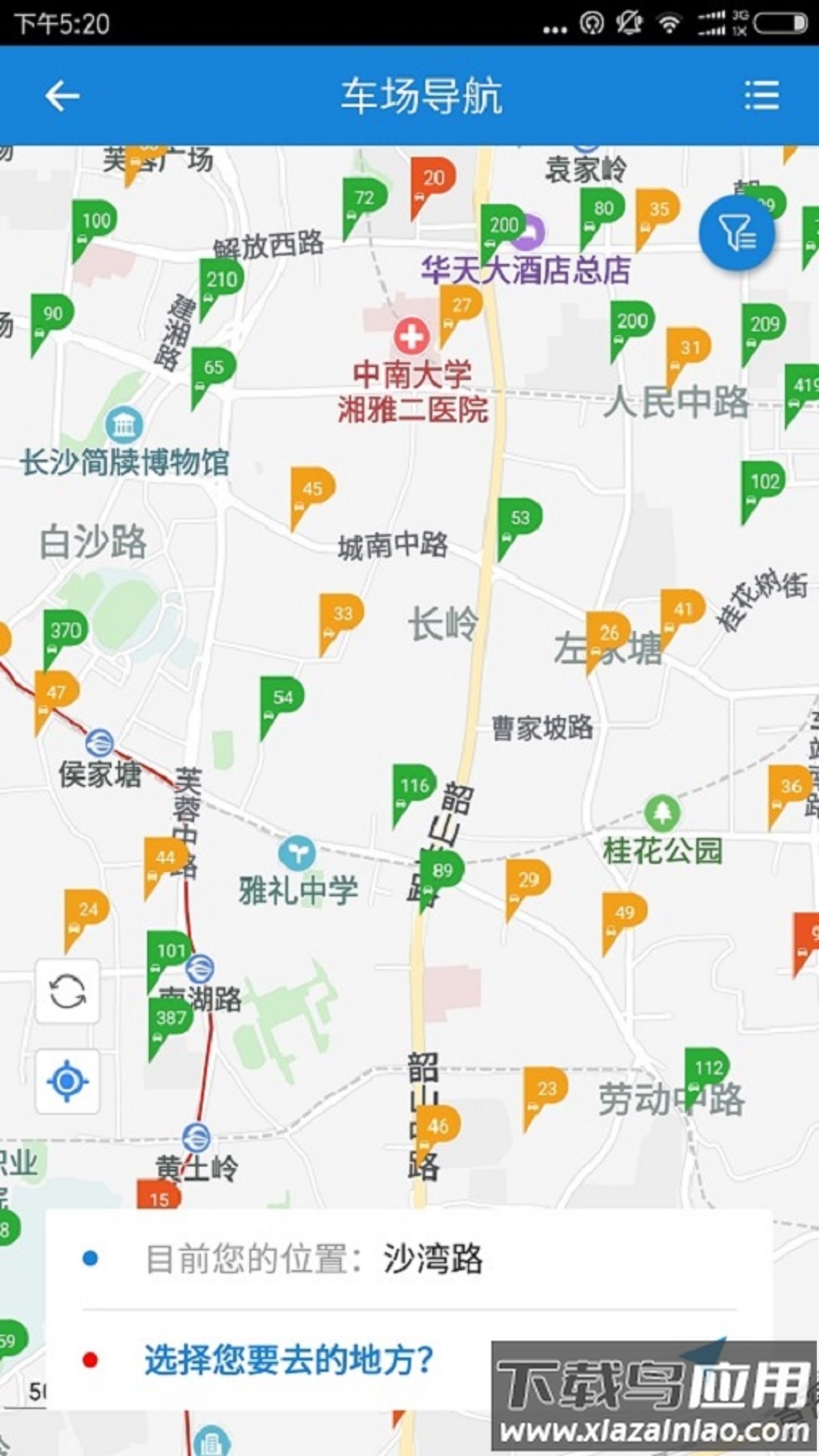The width and height of the screenshot is (819, 1456).
Task: Refresh the parking map data
Action: (67, 990)
